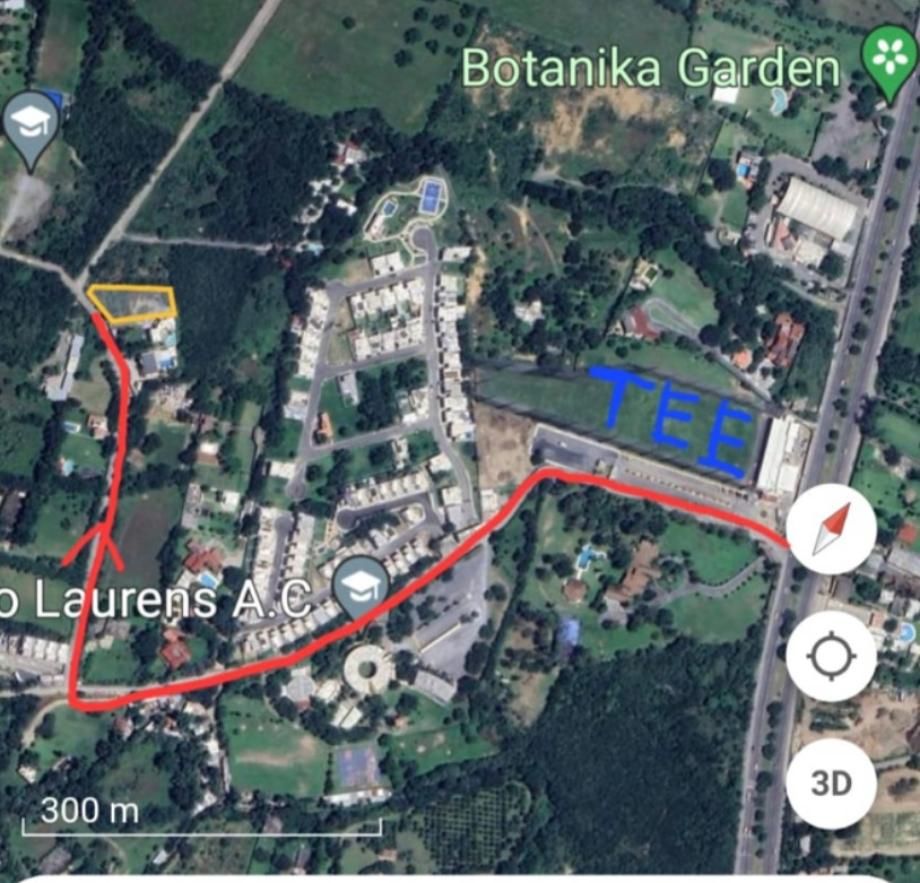Image resolution: width=920 pixels, height=883 pixels.
Task: Switch the map to 3D view
Action: pyautogui.click(x=831, y=783)
